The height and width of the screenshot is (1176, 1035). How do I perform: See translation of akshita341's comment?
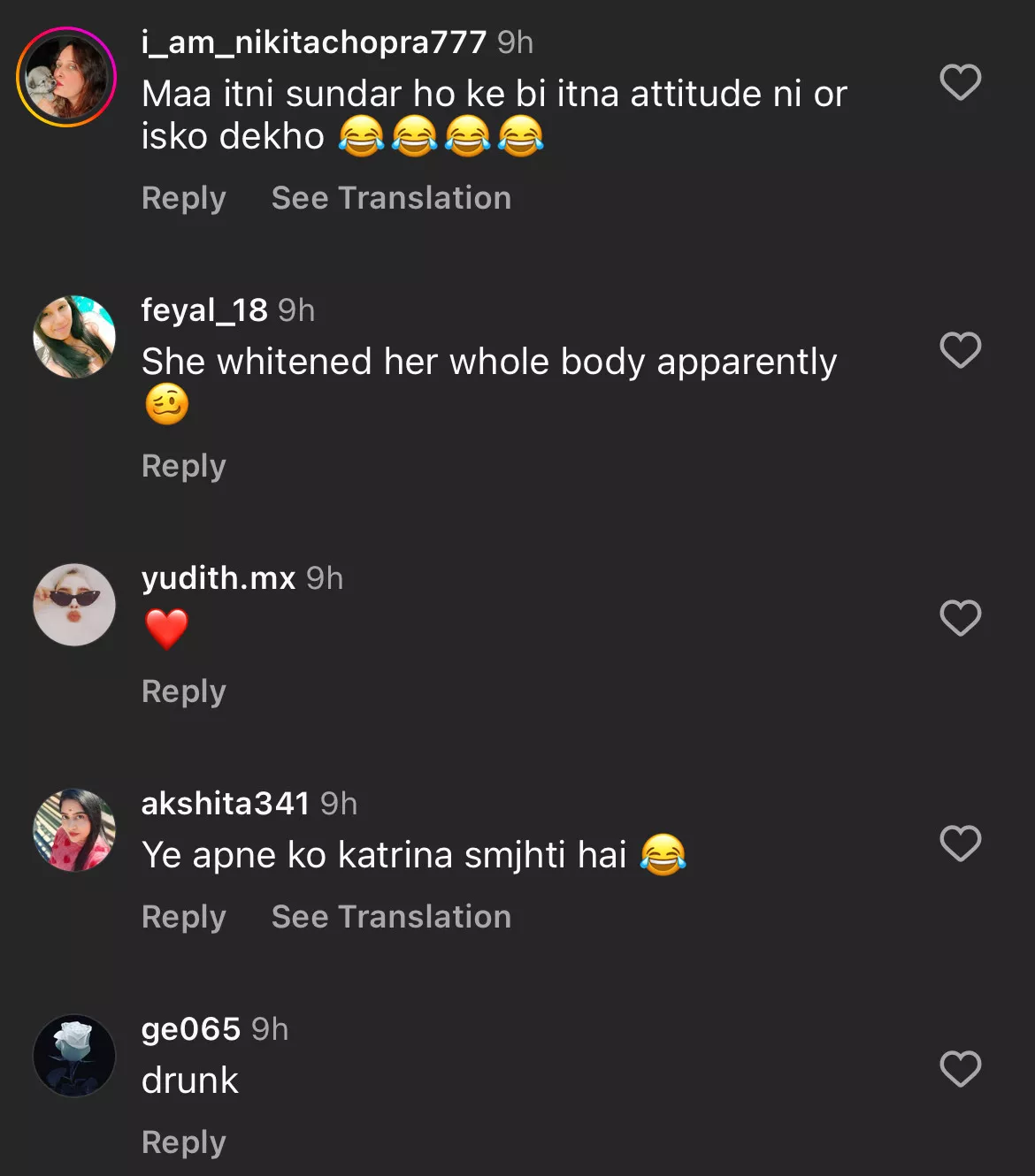391,917
